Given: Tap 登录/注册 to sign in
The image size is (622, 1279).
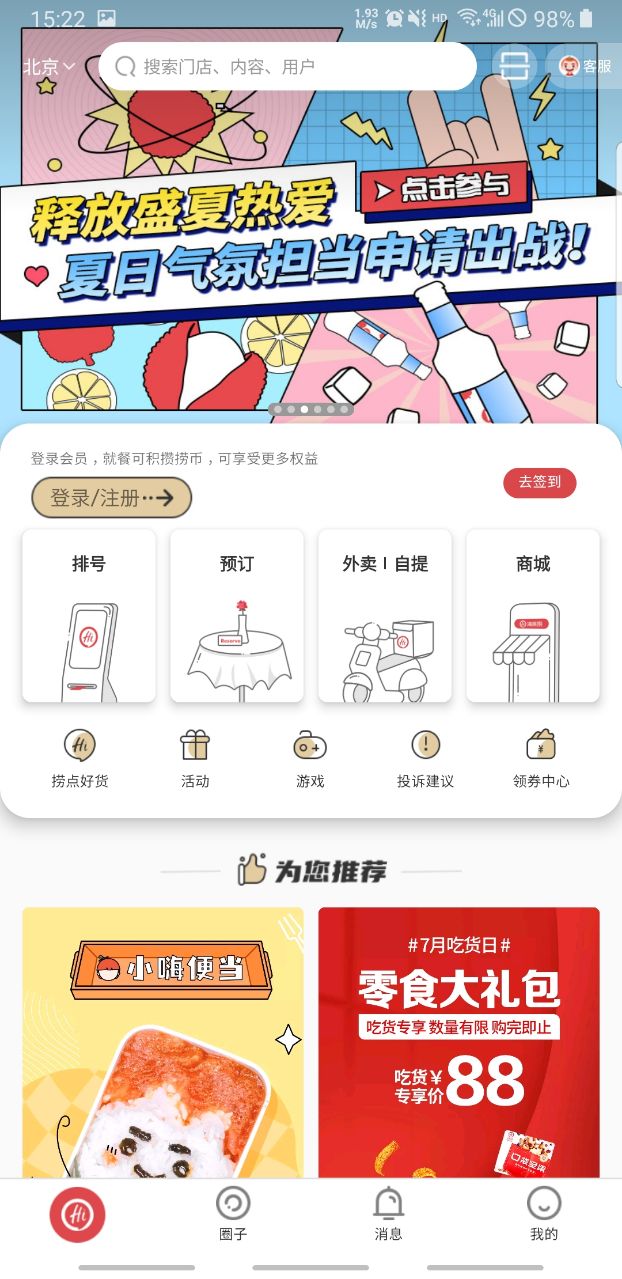Looking at the screenshot, I should (111, 498).
